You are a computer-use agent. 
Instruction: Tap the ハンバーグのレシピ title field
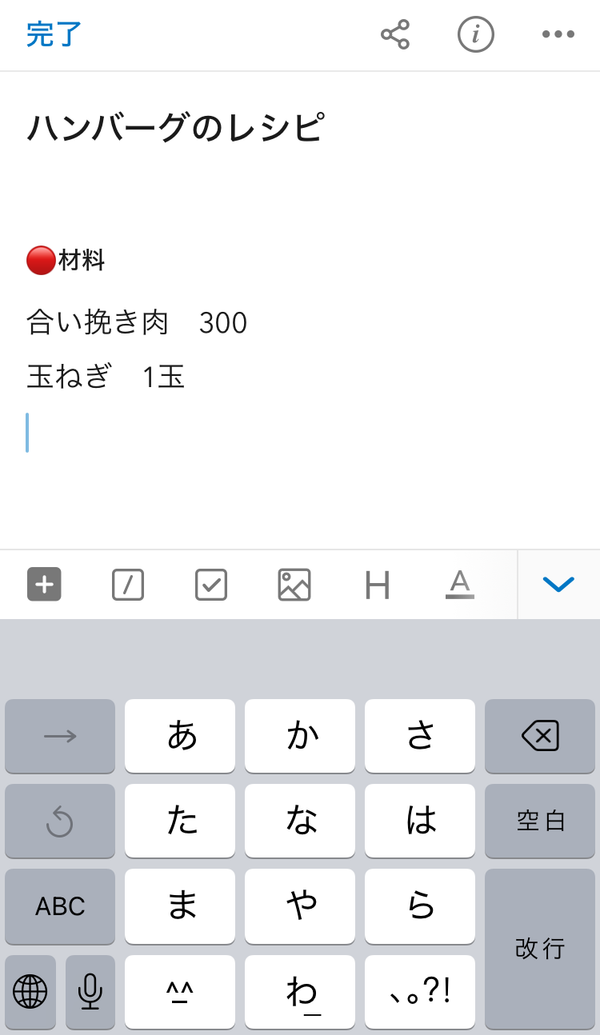pos(176,127)
